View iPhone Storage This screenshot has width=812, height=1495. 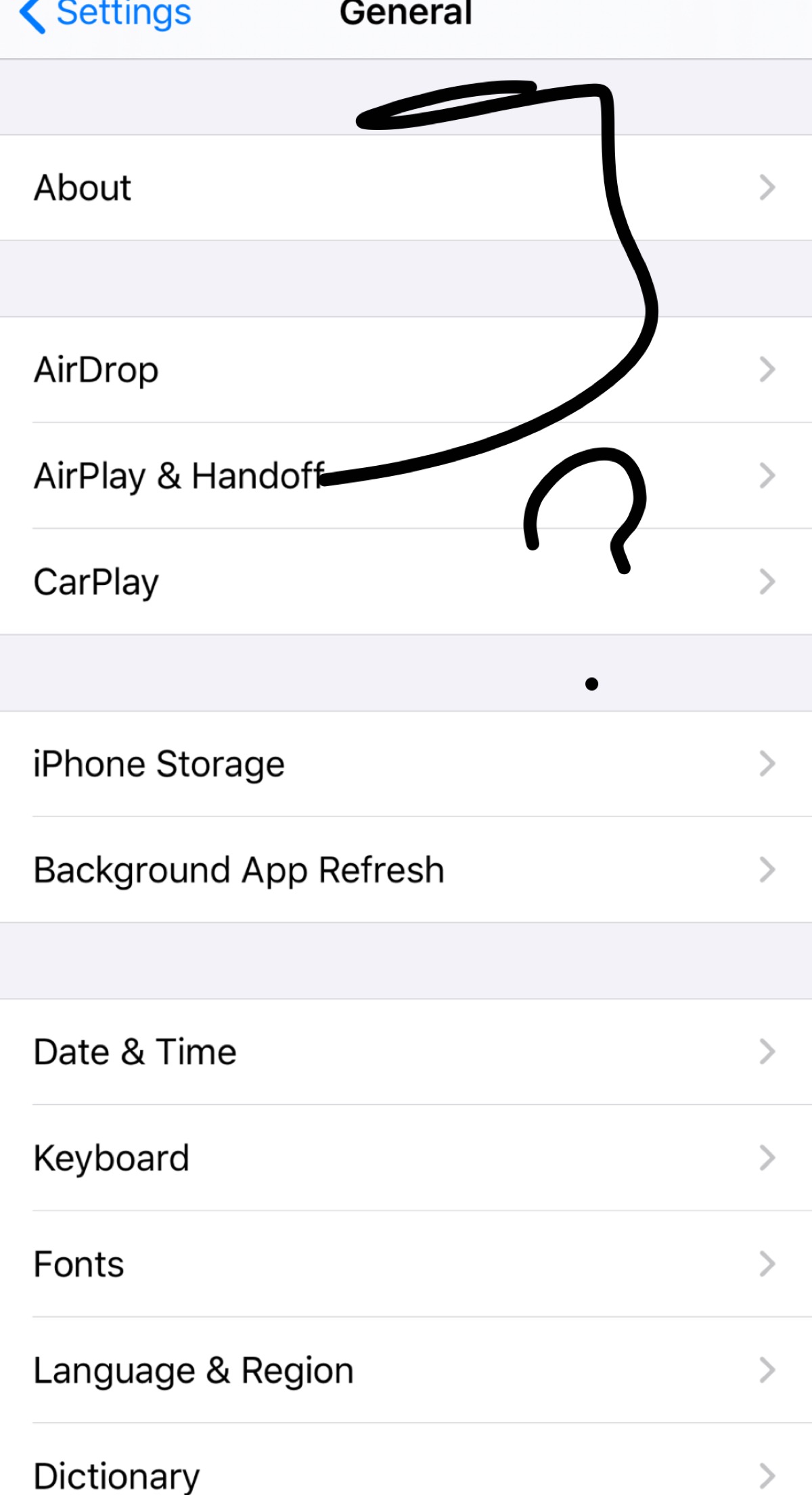(406, 764)
